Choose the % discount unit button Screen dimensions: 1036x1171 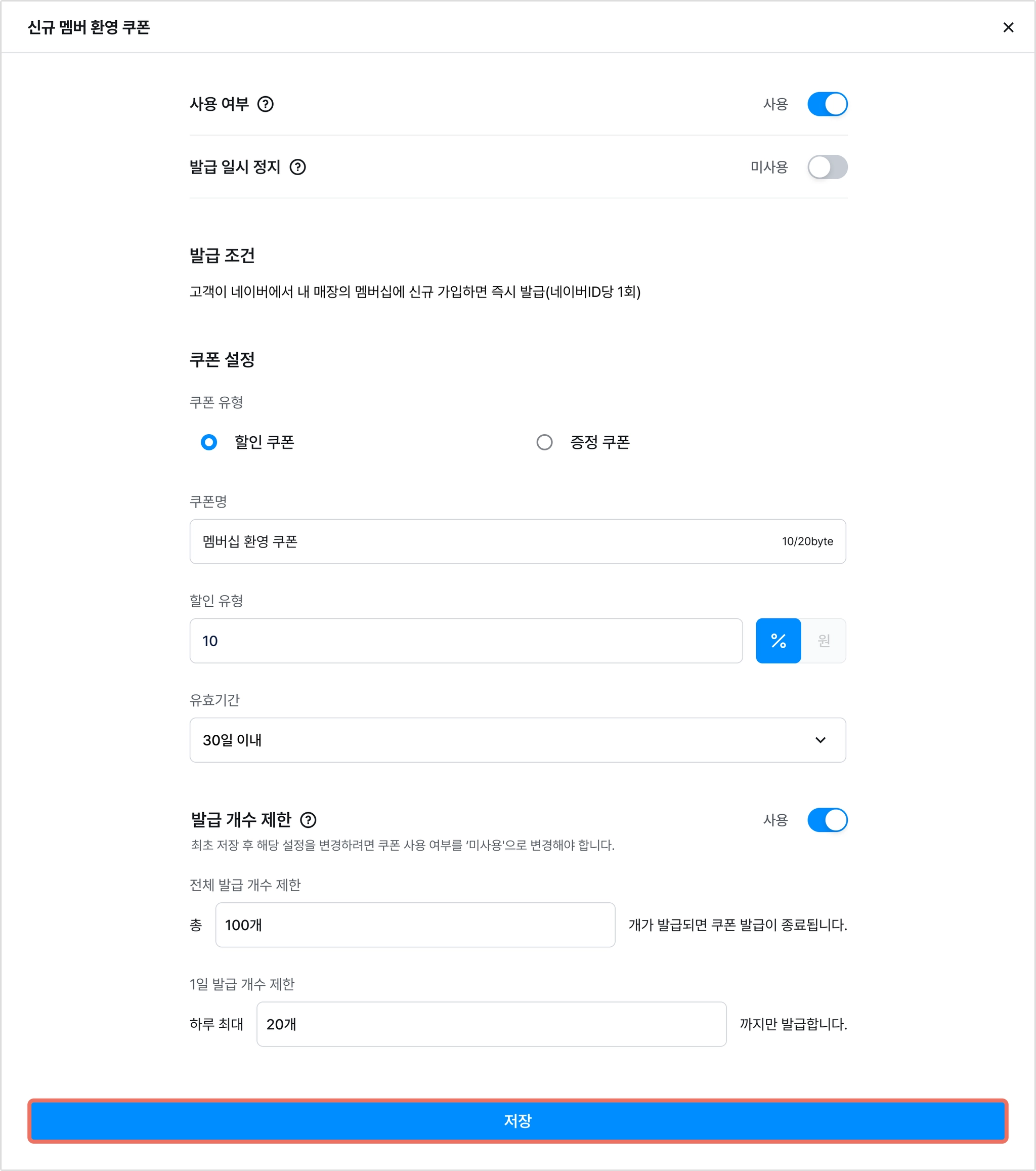click(778, 641)
